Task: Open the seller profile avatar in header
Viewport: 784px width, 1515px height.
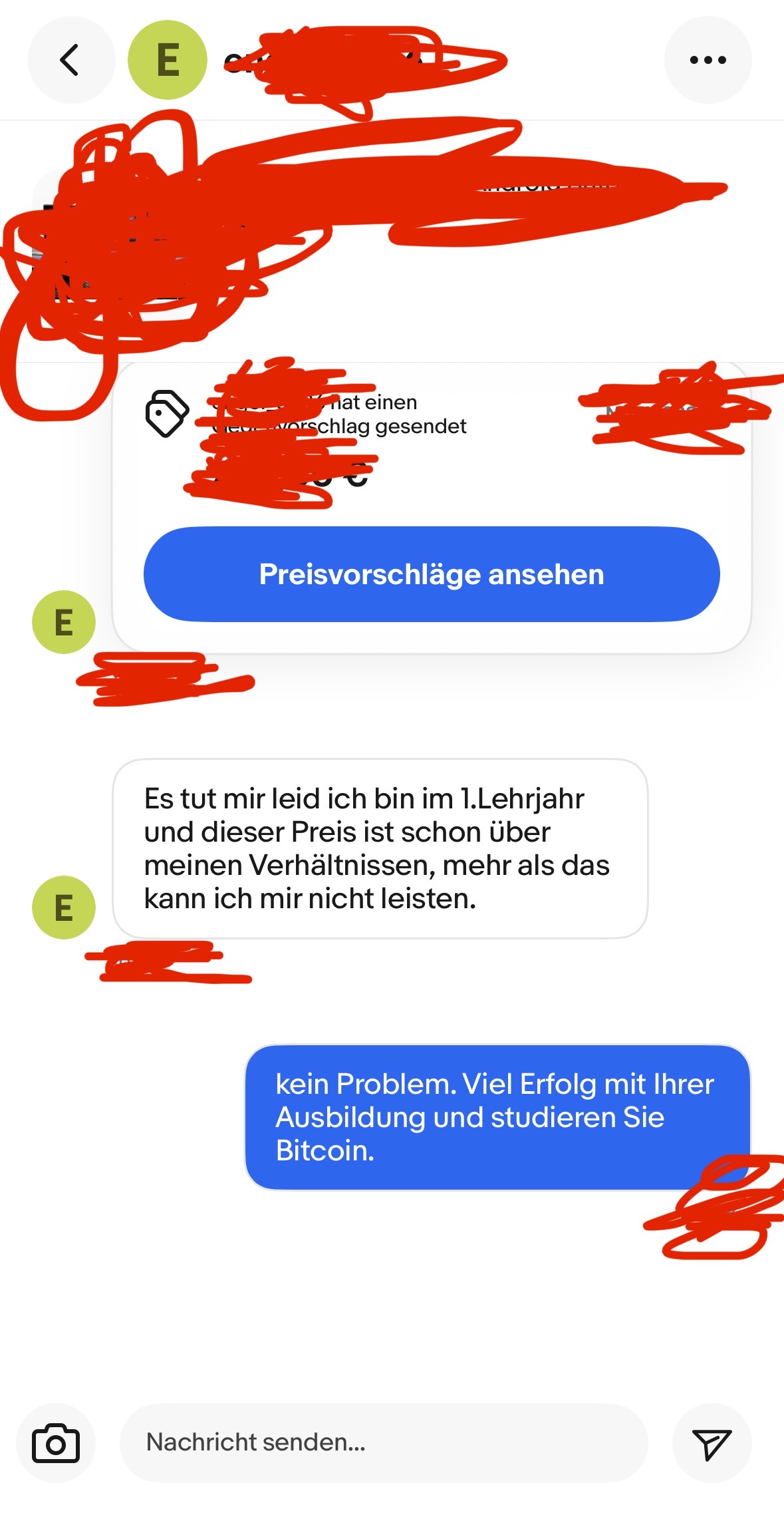Action: (x=168, y=60)
